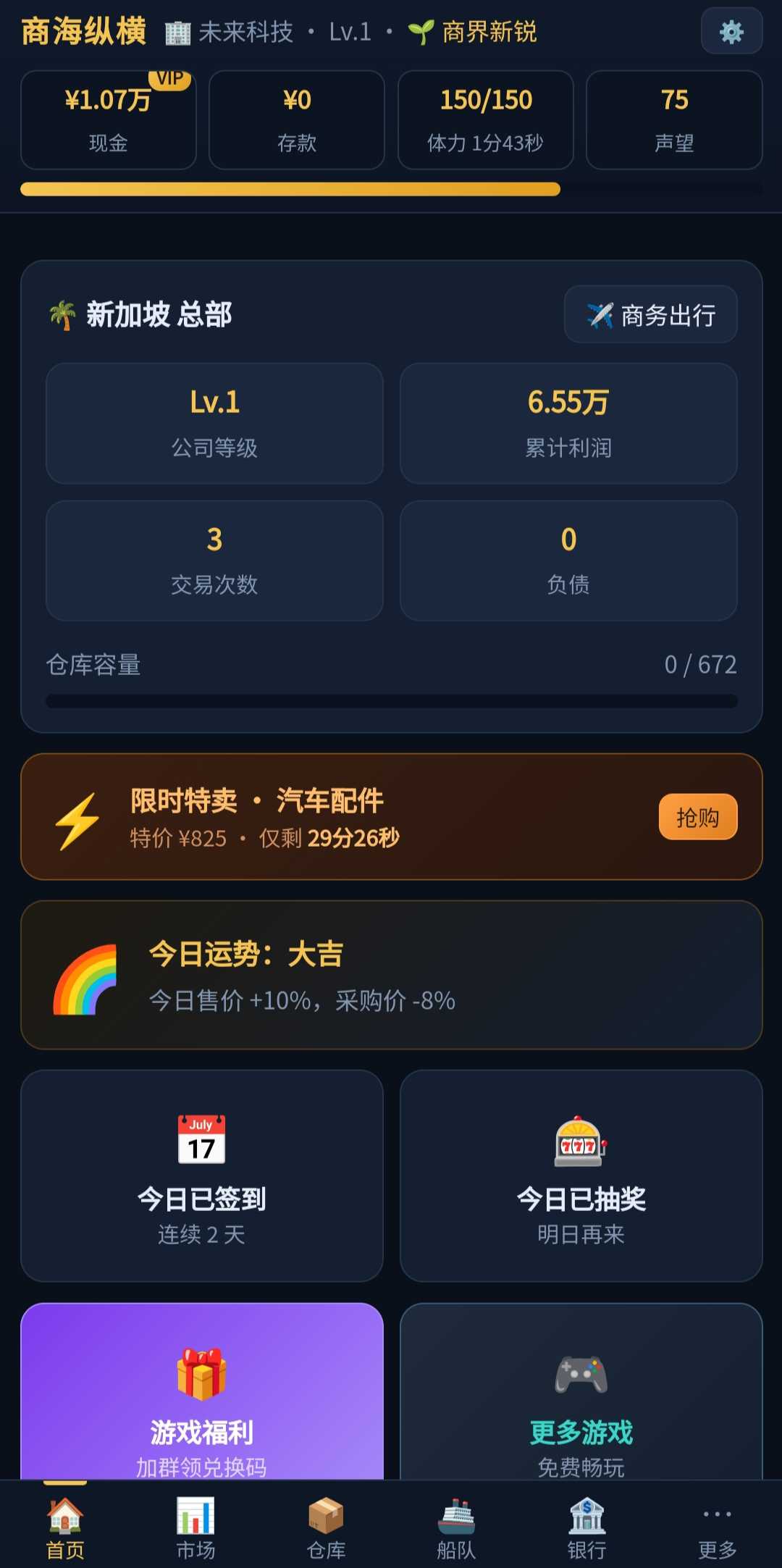This screenshot has height=1568, width=782.
Task: Tap the 商务出行 business travel button
Action: 650,314
